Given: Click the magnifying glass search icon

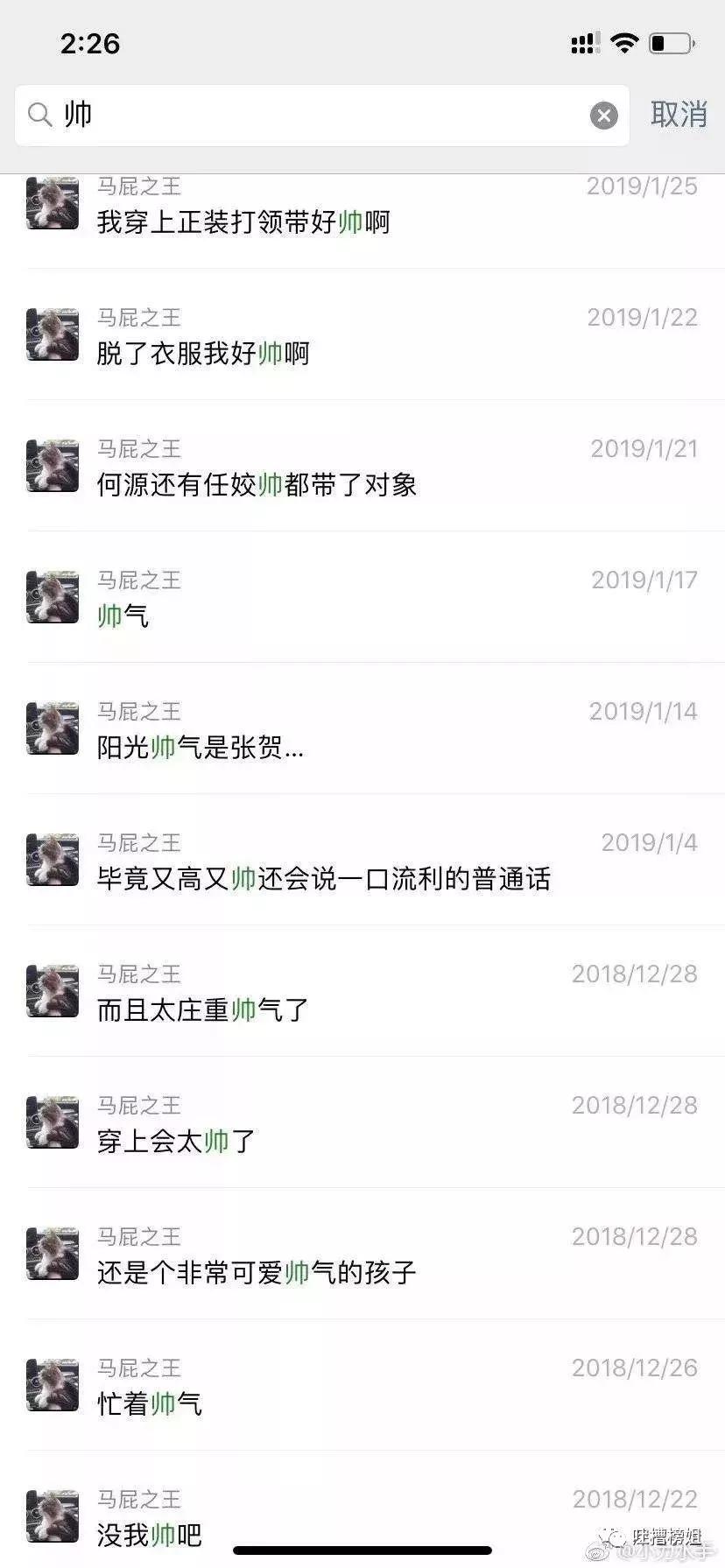Looking at the screenshot, I should (39, 115).
